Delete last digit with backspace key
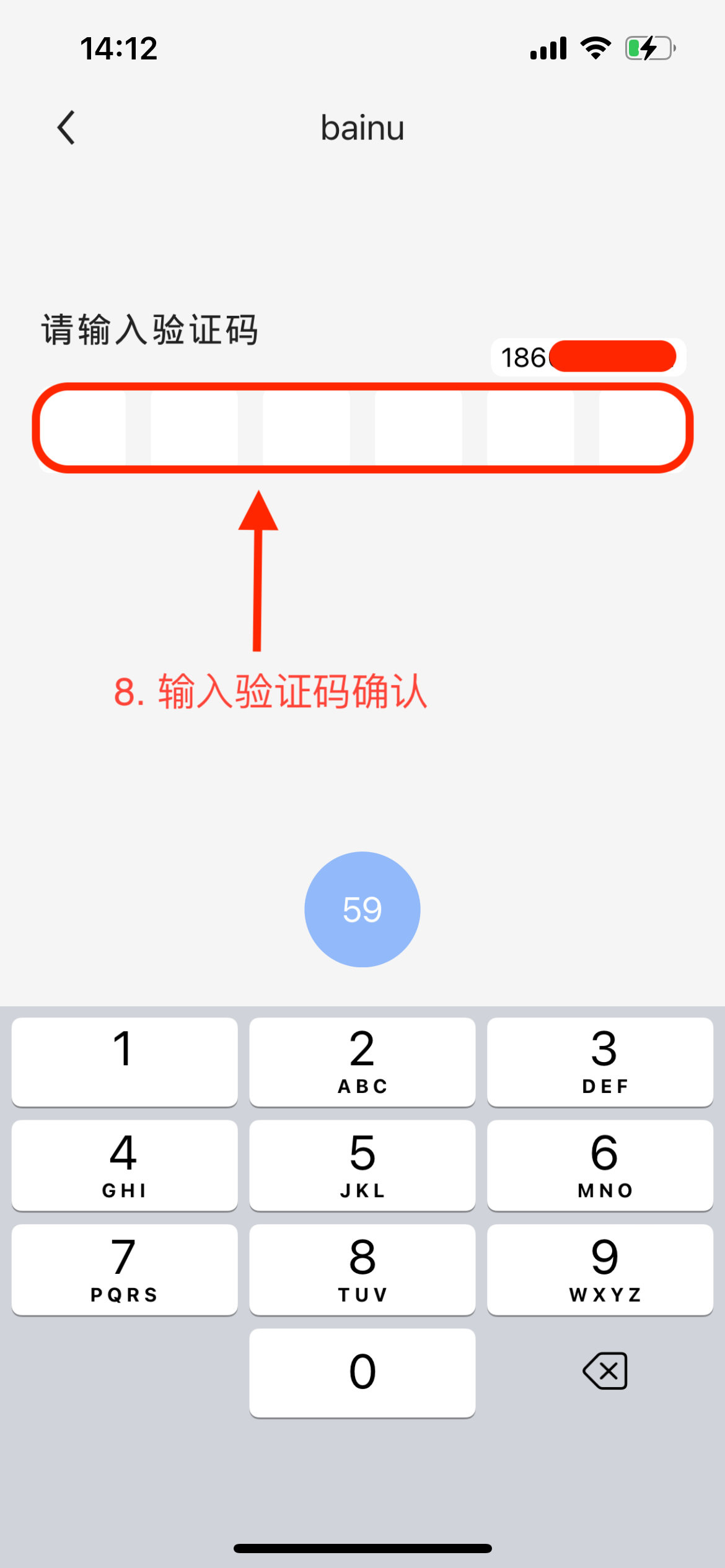 coord(605,1371)
